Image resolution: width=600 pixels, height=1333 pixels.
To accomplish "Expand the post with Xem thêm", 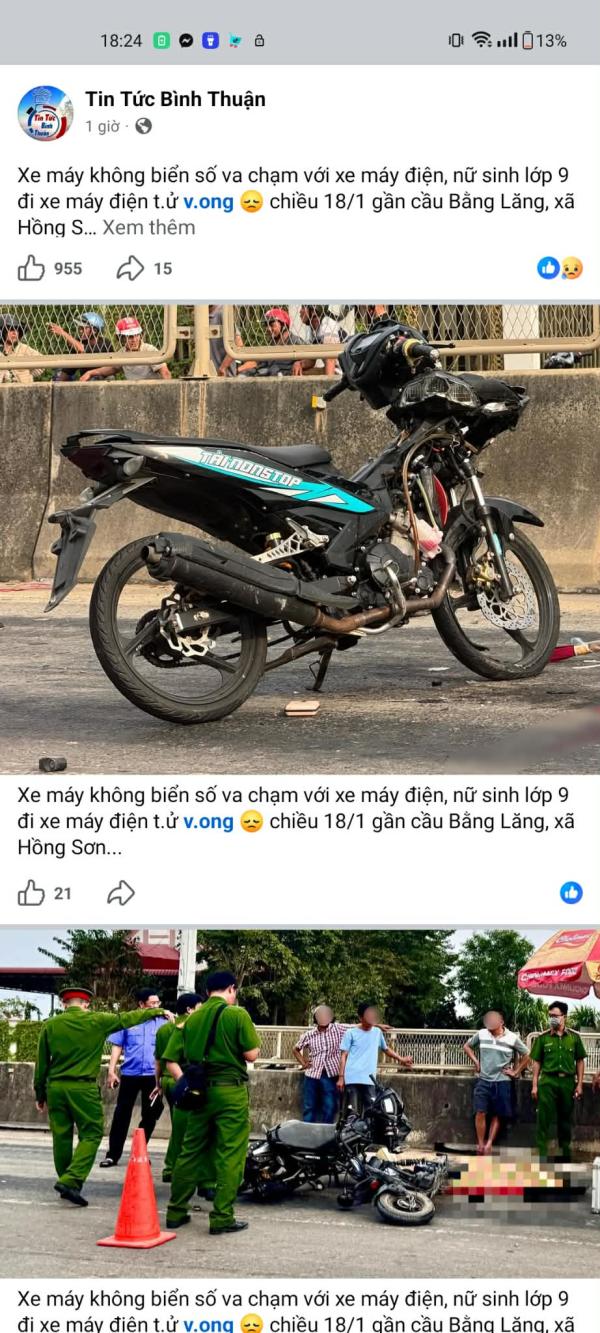I will pyautogui.click(x=149, y=227).
